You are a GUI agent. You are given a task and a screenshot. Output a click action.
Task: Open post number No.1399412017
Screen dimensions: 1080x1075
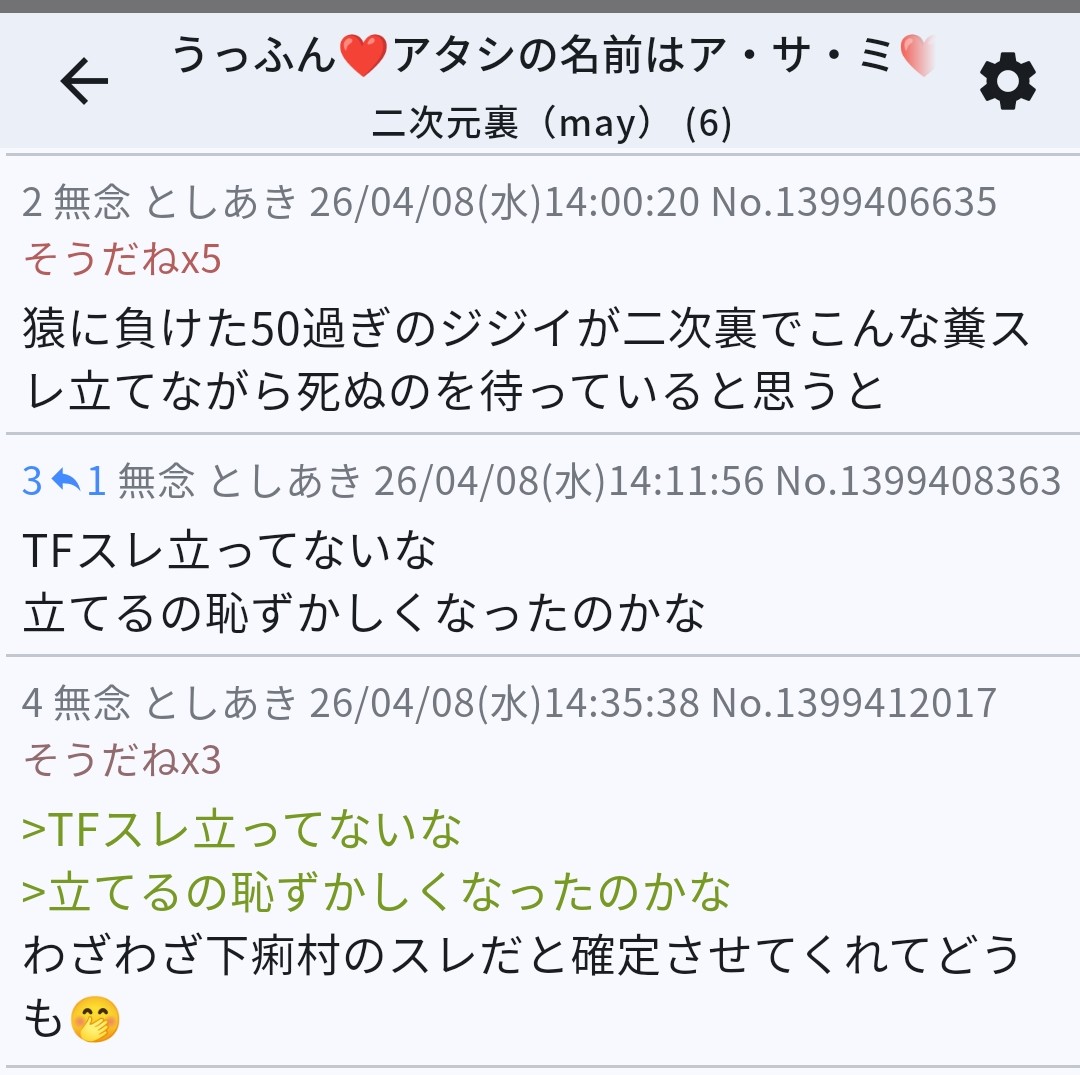point(854,703)
